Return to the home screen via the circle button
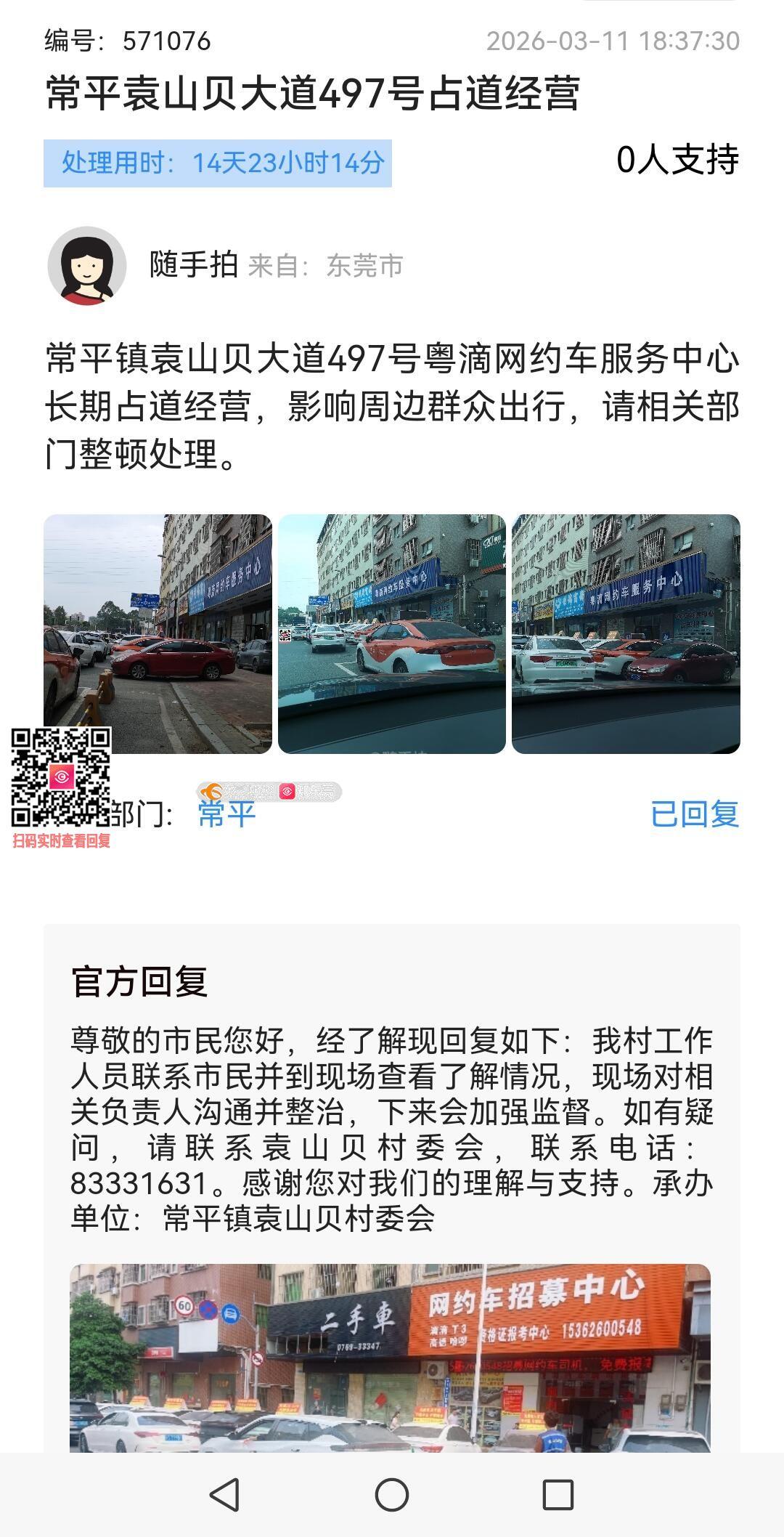Screen dimensions: 784x1537 coord(392,1495)
